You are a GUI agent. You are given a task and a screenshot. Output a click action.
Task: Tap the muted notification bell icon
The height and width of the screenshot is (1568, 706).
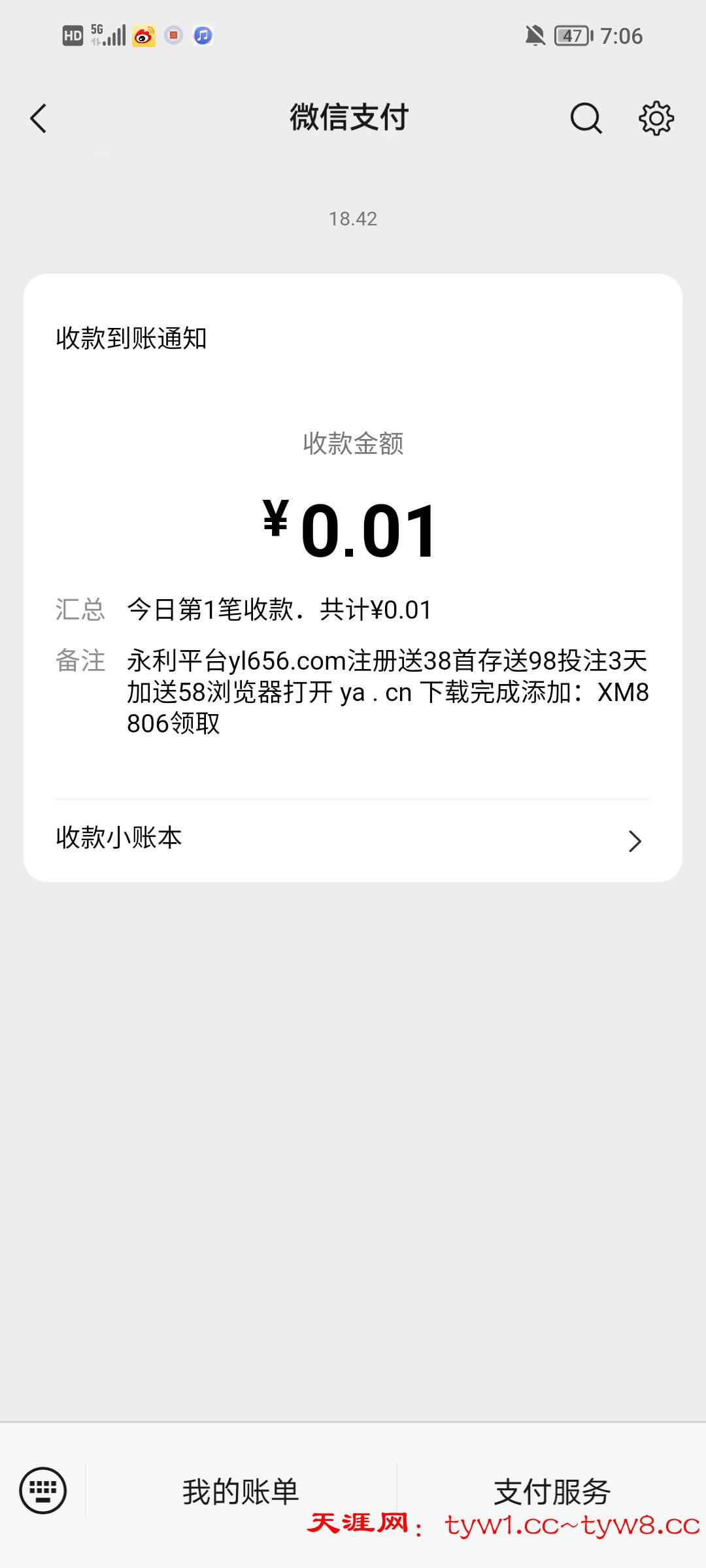(535, 36)
